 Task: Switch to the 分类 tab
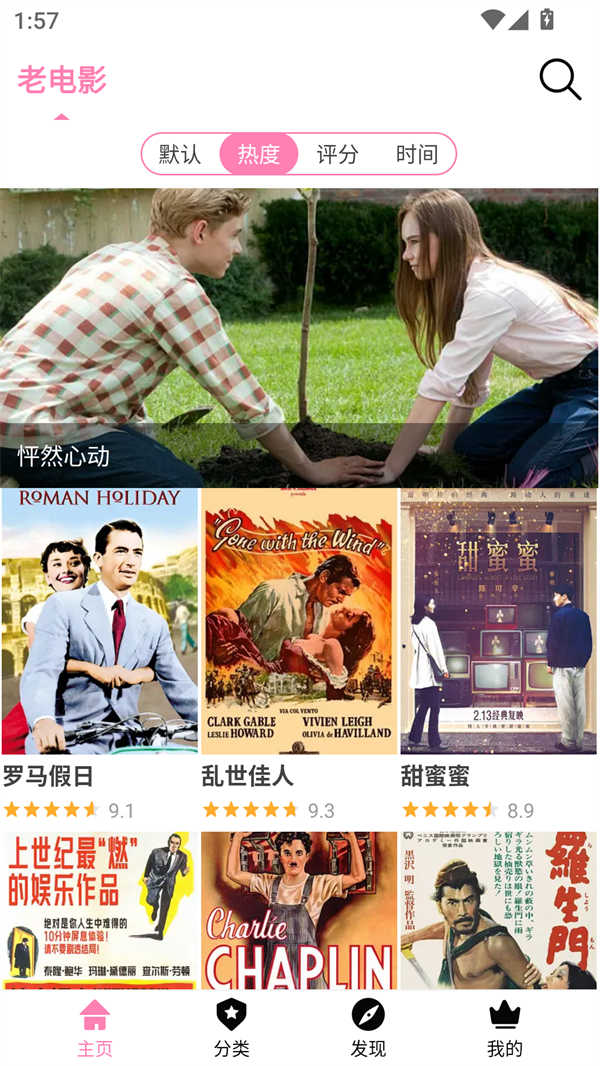tap(231, 1028)
